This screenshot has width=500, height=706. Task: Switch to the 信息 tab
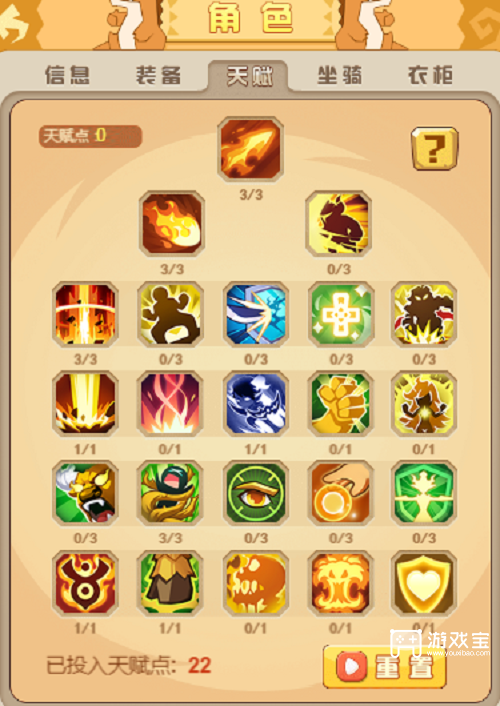coord(68,75)
